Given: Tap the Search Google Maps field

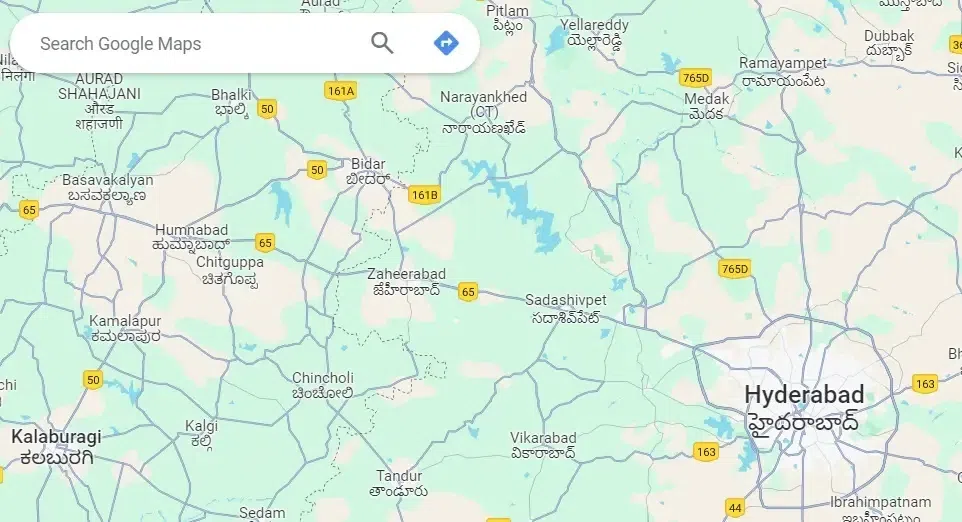Looking at the screenshot, I should [x=190, y=43].
